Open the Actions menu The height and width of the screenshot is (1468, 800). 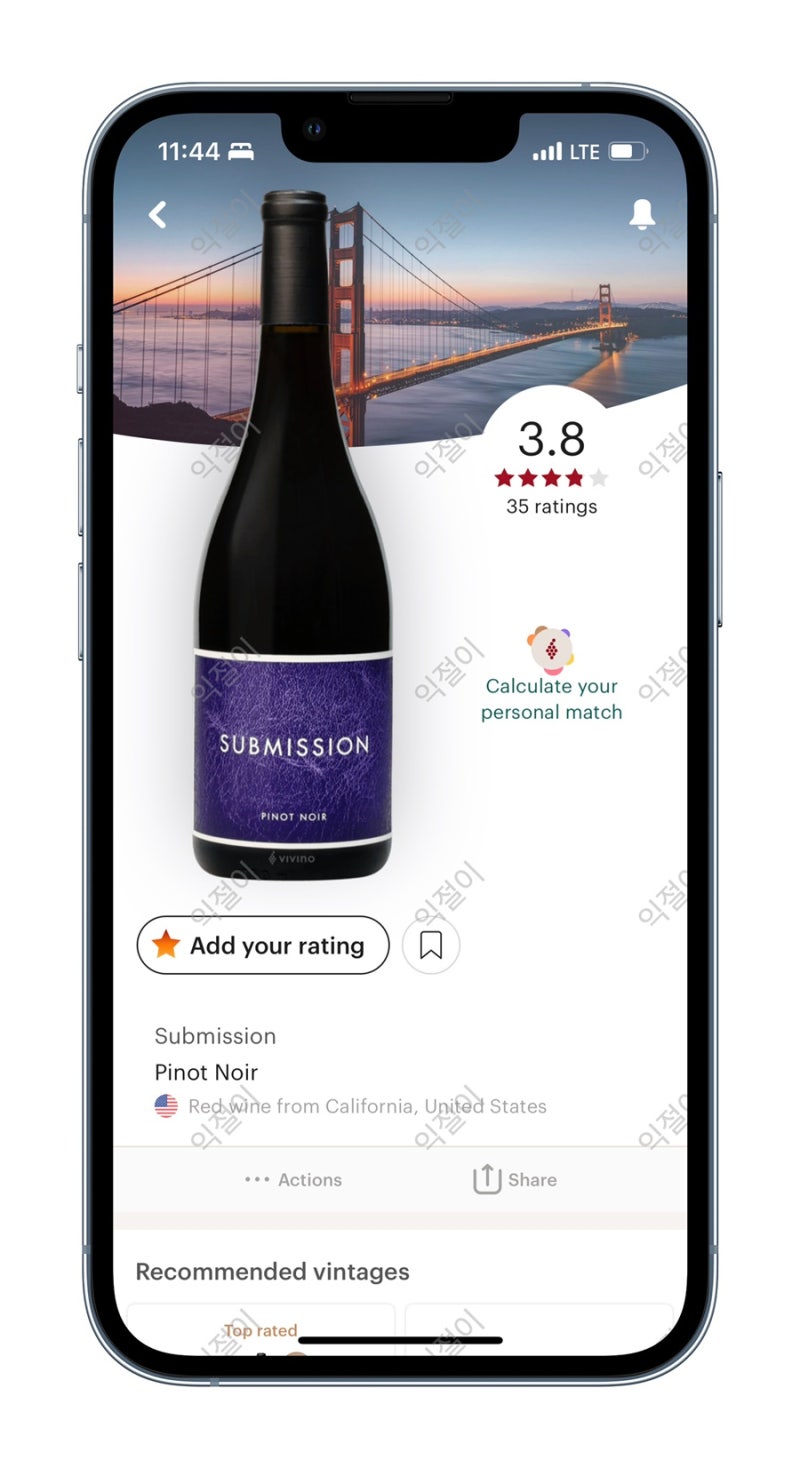(x=294, y=1180)
